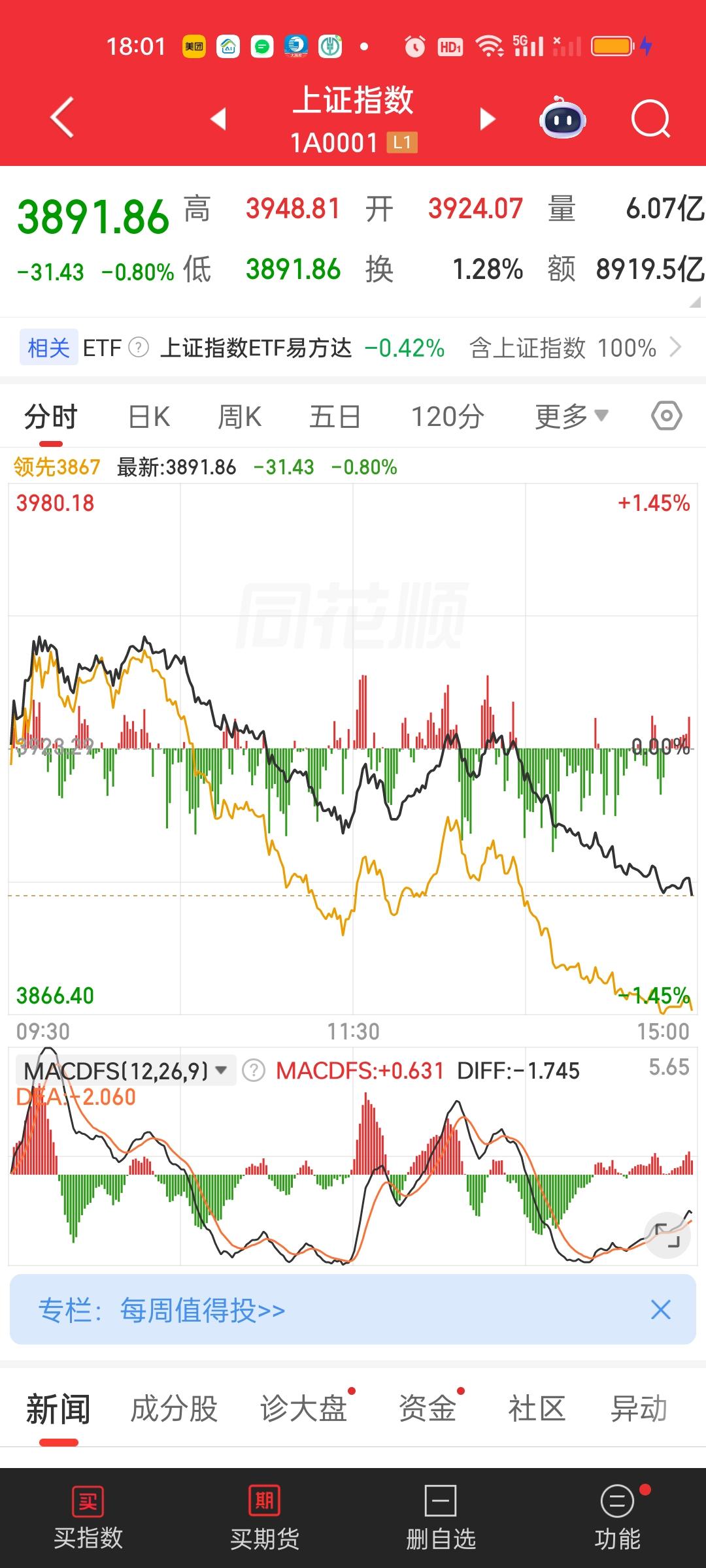Viewport: 706px width, 1568px height.
Task: Tap 删自选 to remove from watchlist
Action: click(440, 1516)
